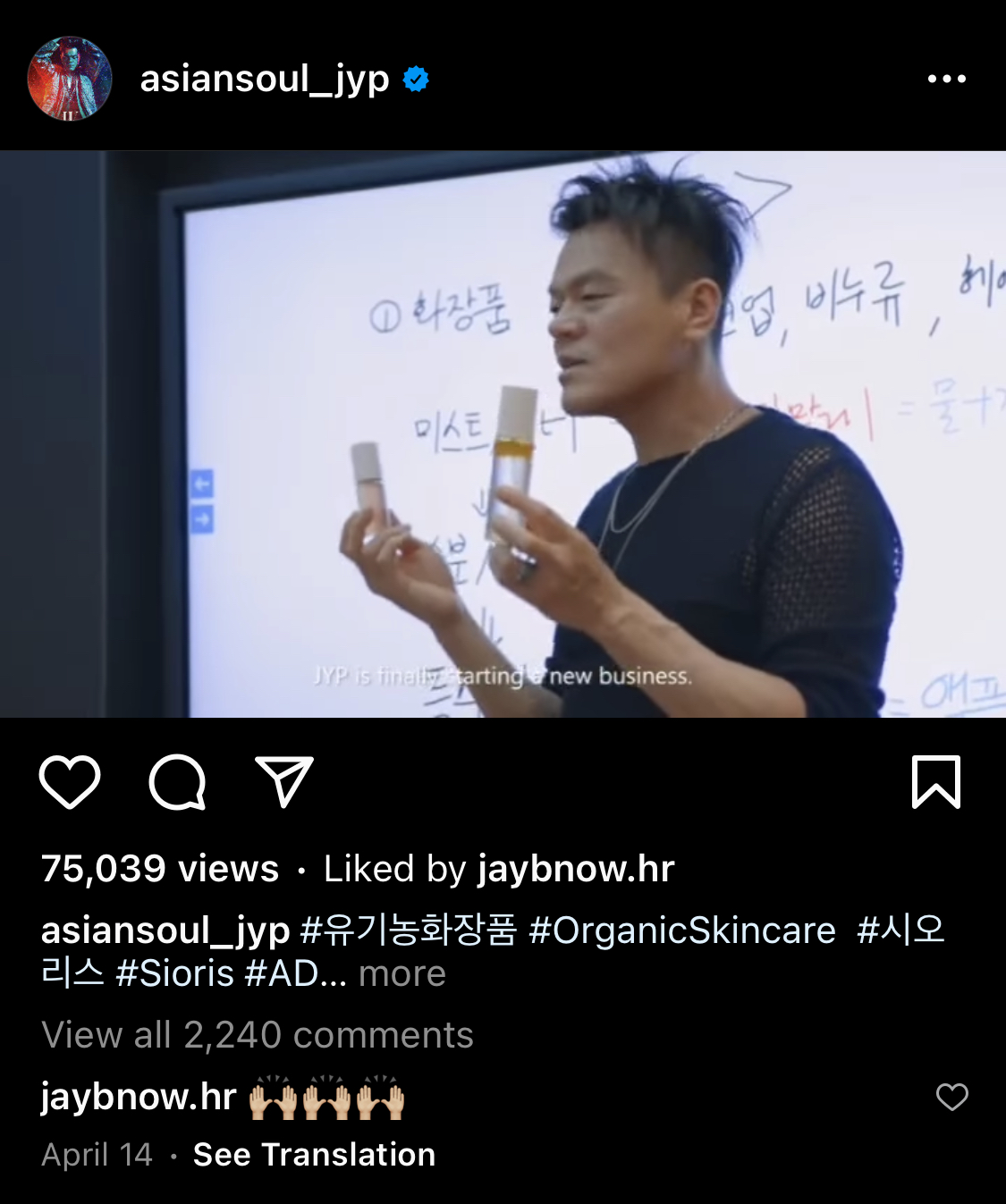Expand the caption with more
Screen dimensions: 1006x1204
tap(402, 973)
